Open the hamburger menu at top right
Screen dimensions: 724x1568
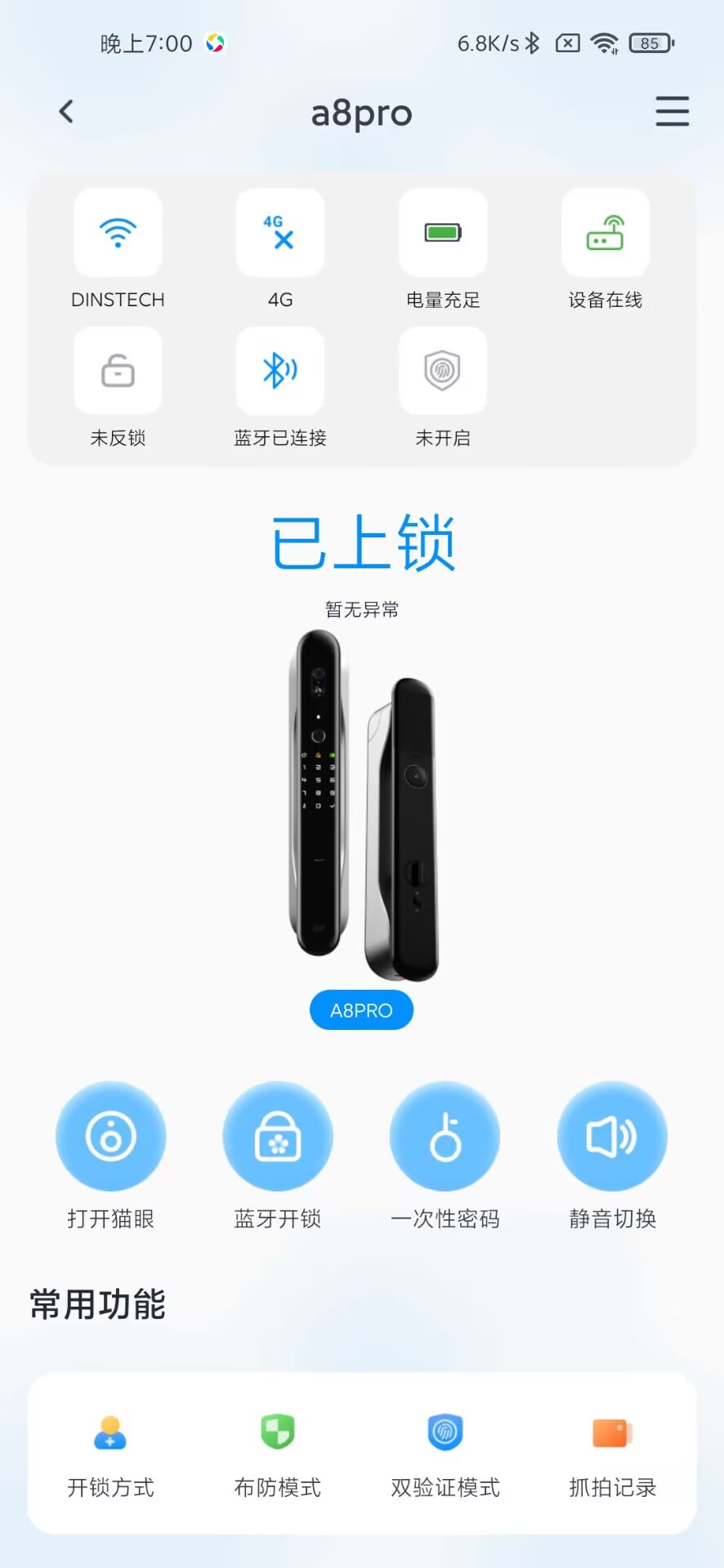pos(673,112)
